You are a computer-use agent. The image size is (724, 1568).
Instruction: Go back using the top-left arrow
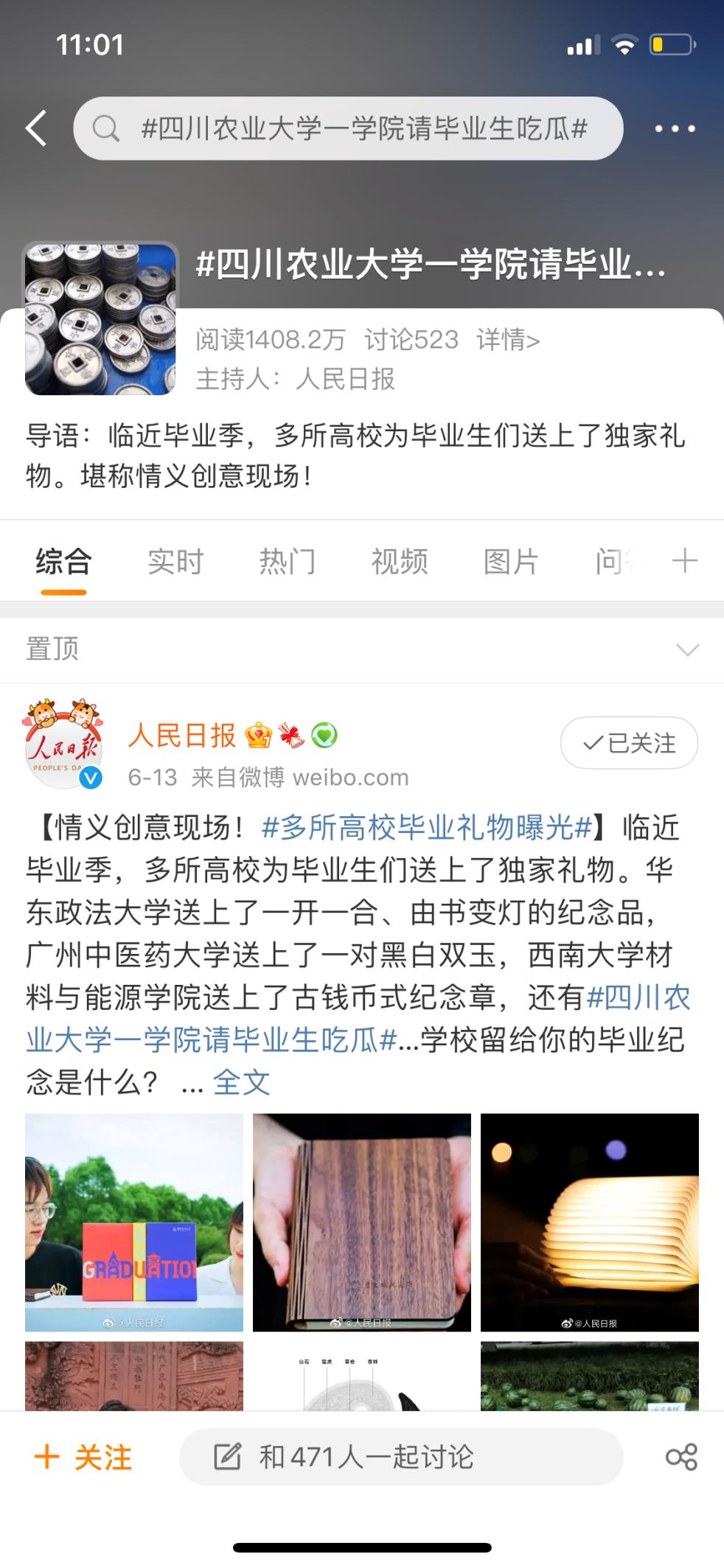click(x=36, y=129)
